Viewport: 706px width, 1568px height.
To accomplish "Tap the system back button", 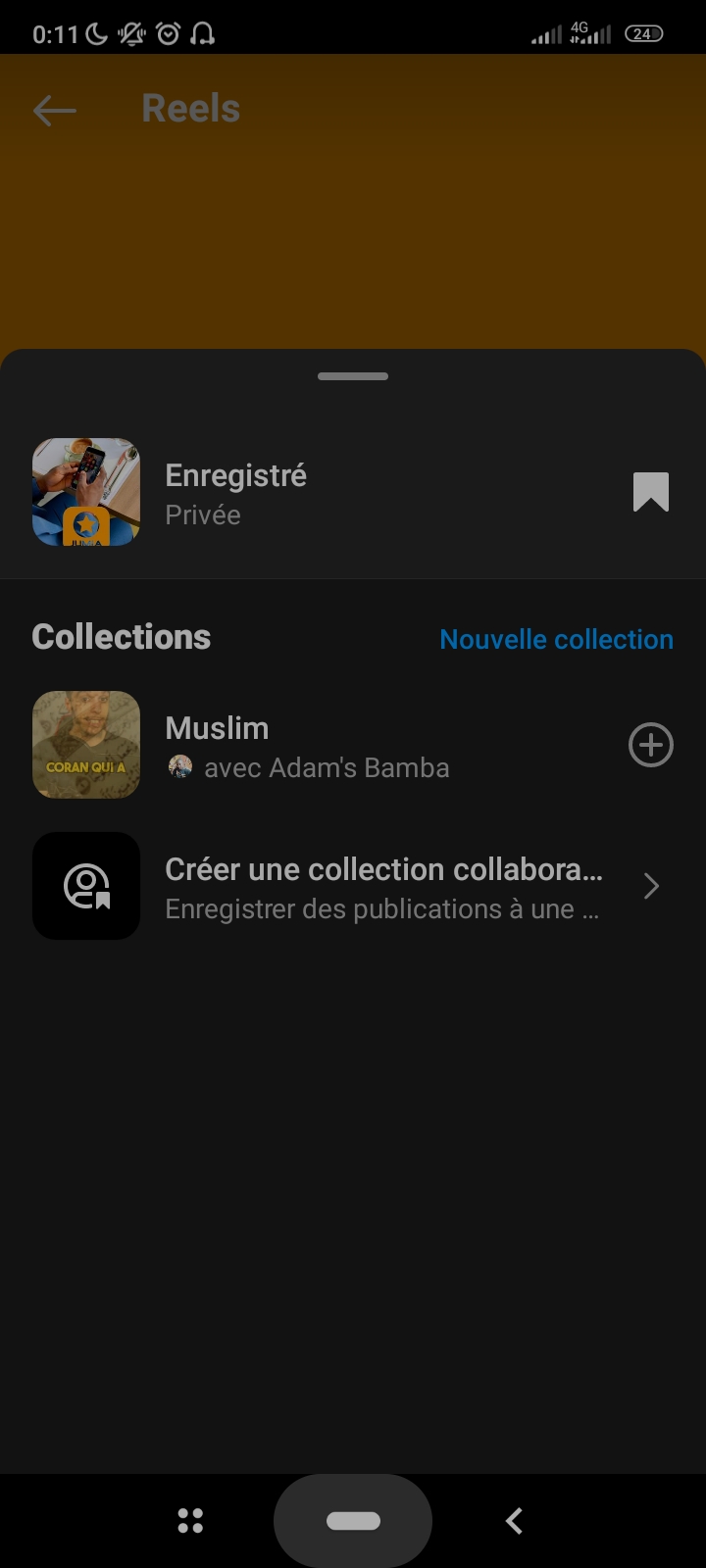I will pos(514,1520).
